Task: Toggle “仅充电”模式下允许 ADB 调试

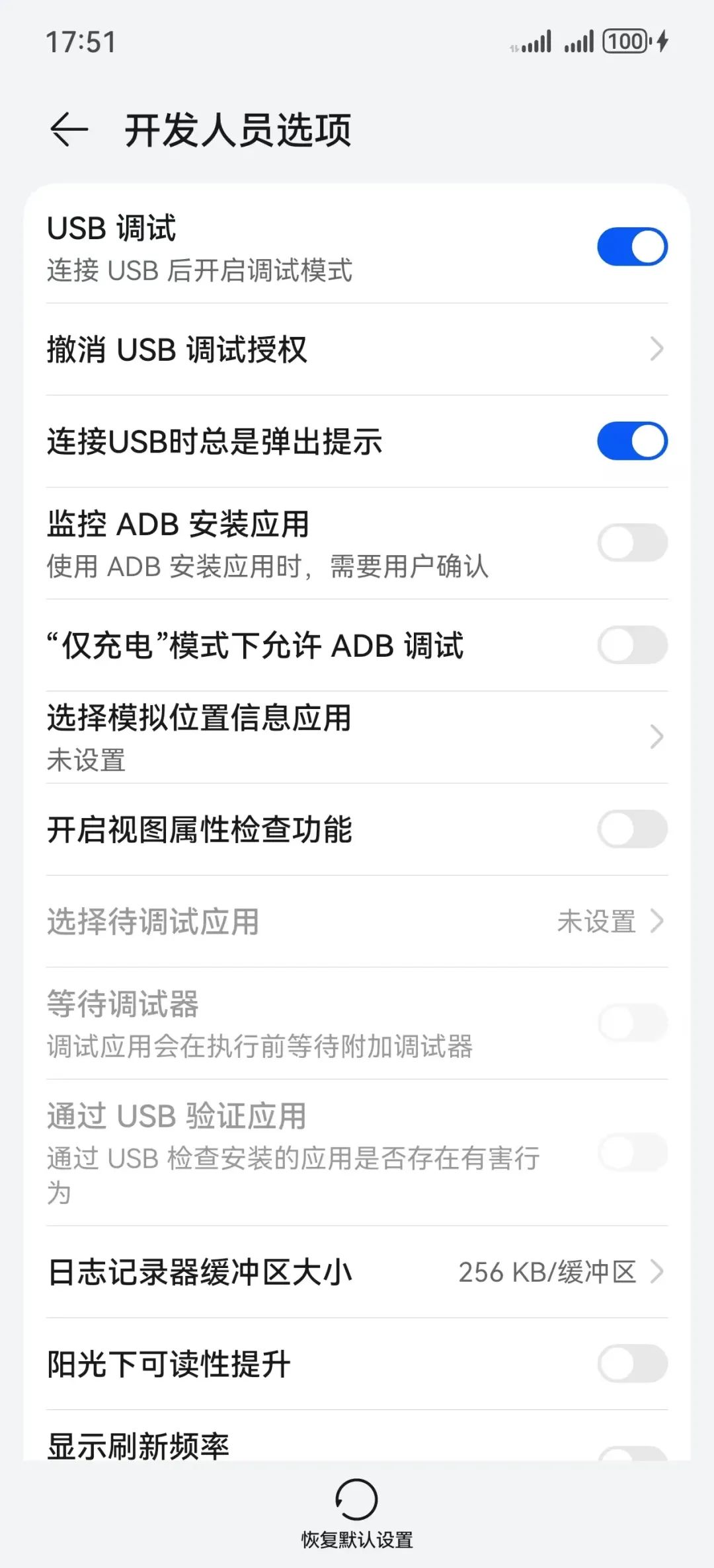Action: click(x=632, y=646)
